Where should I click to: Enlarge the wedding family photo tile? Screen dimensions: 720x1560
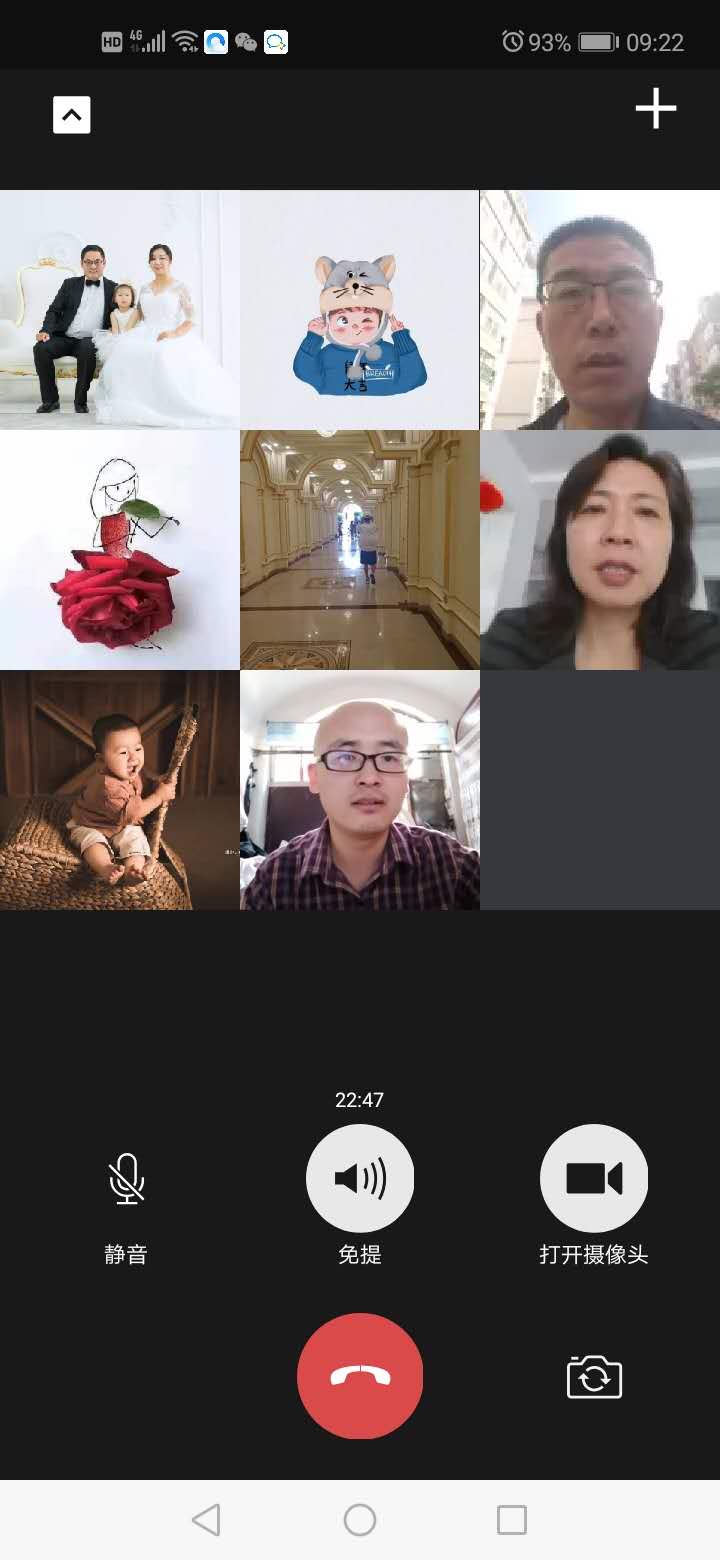click(x=120, y=310)
